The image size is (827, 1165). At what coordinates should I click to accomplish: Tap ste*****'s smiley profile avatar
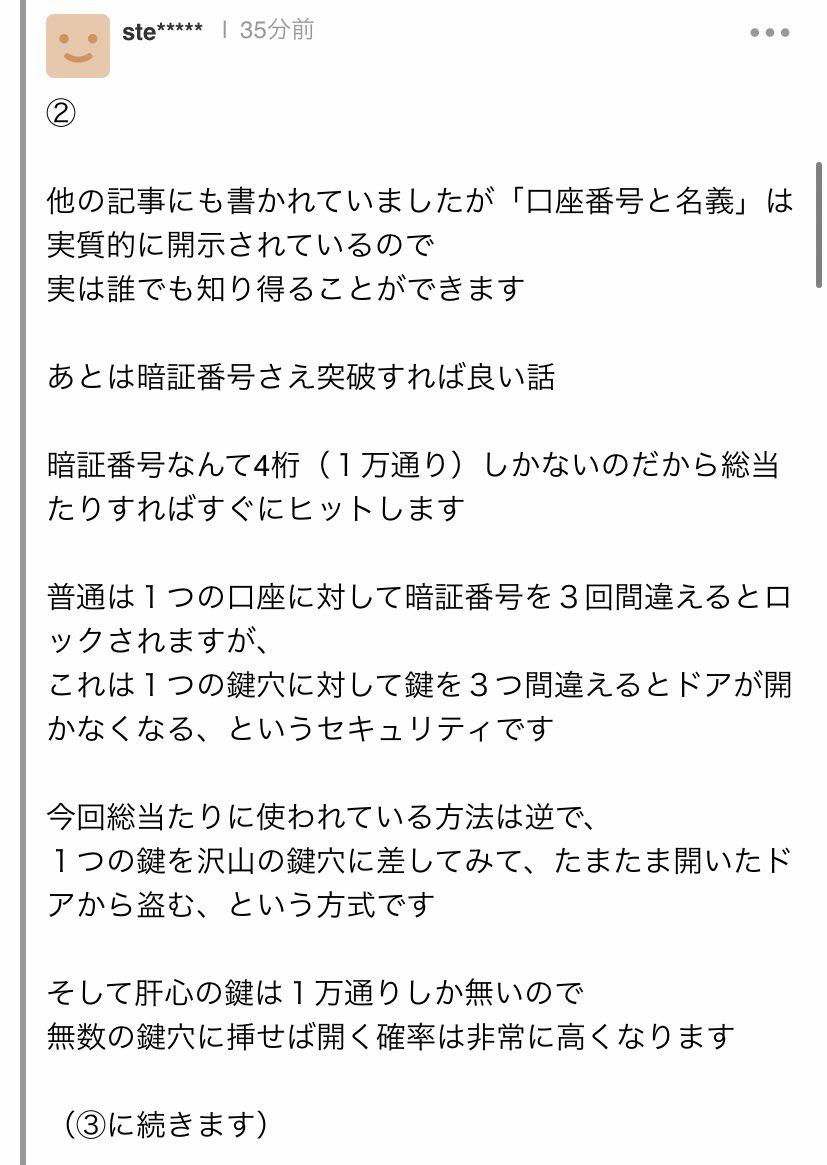[x=78, y=46]
